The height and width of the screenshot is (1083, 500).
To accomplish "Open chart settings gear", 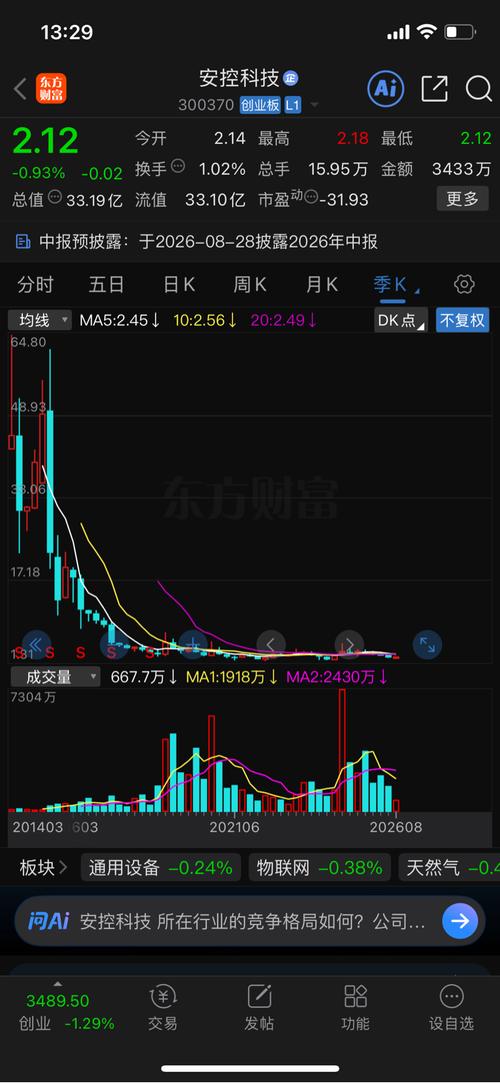I will [464, 284].
